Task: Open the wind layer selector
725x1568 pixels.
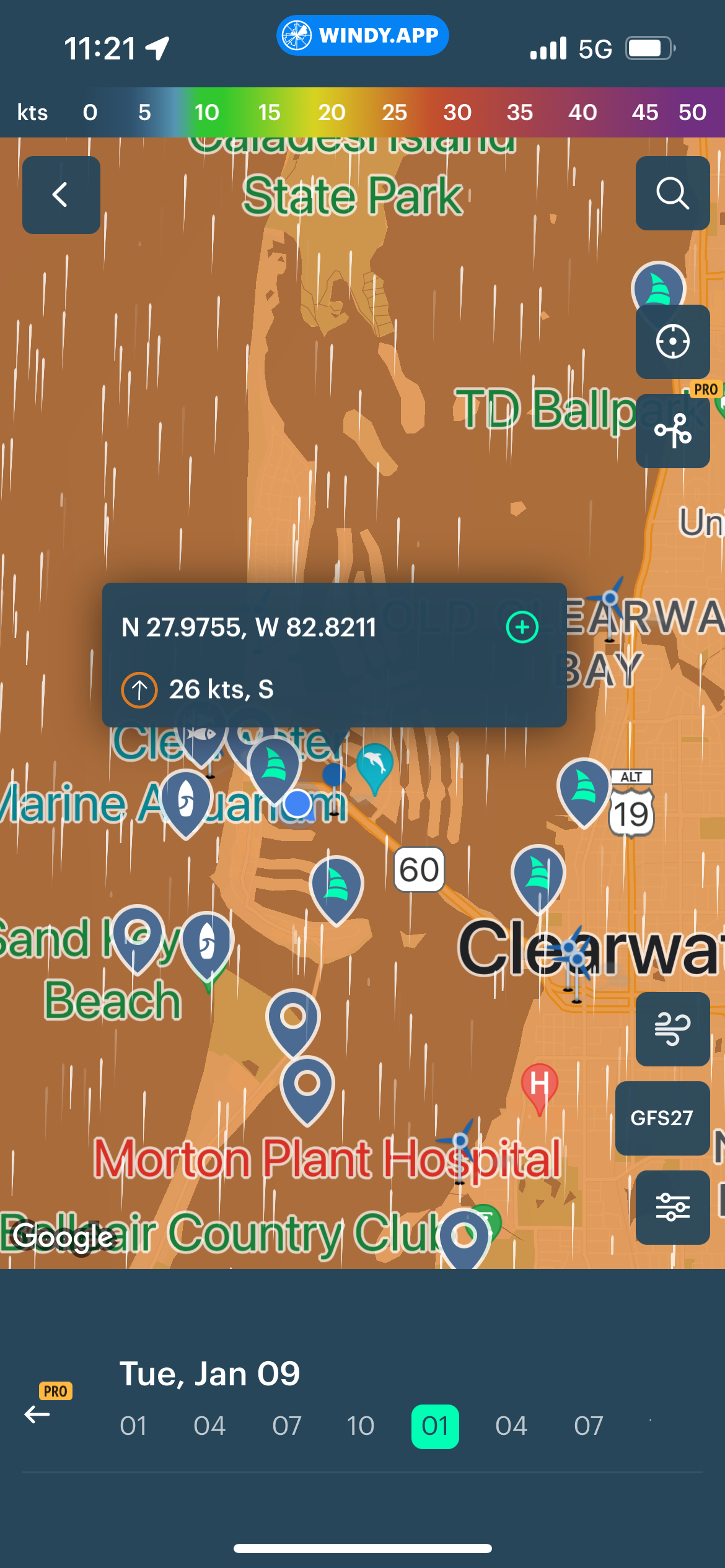Action: 672,1029
